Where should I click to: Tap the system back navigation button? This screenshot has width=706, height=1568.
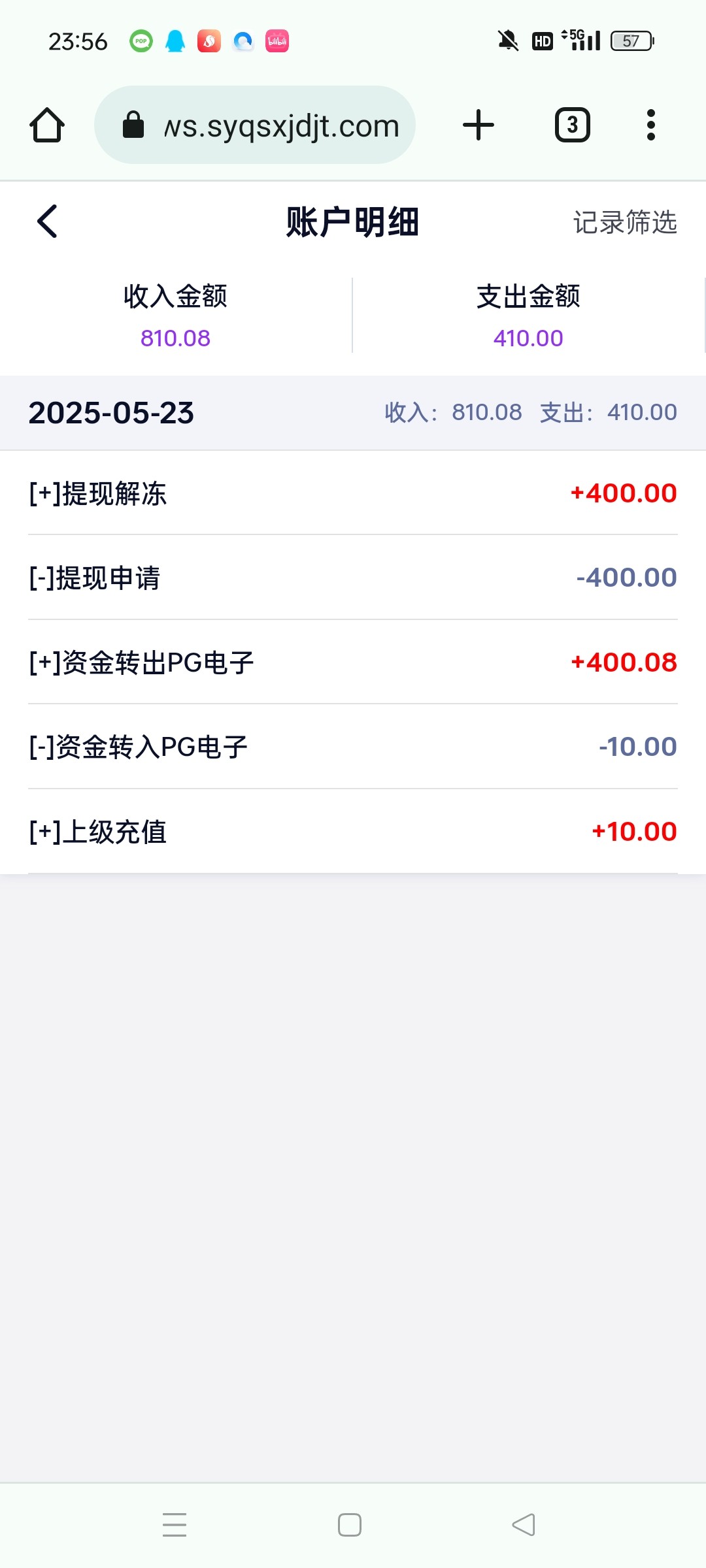click(x=524, y=1525)
